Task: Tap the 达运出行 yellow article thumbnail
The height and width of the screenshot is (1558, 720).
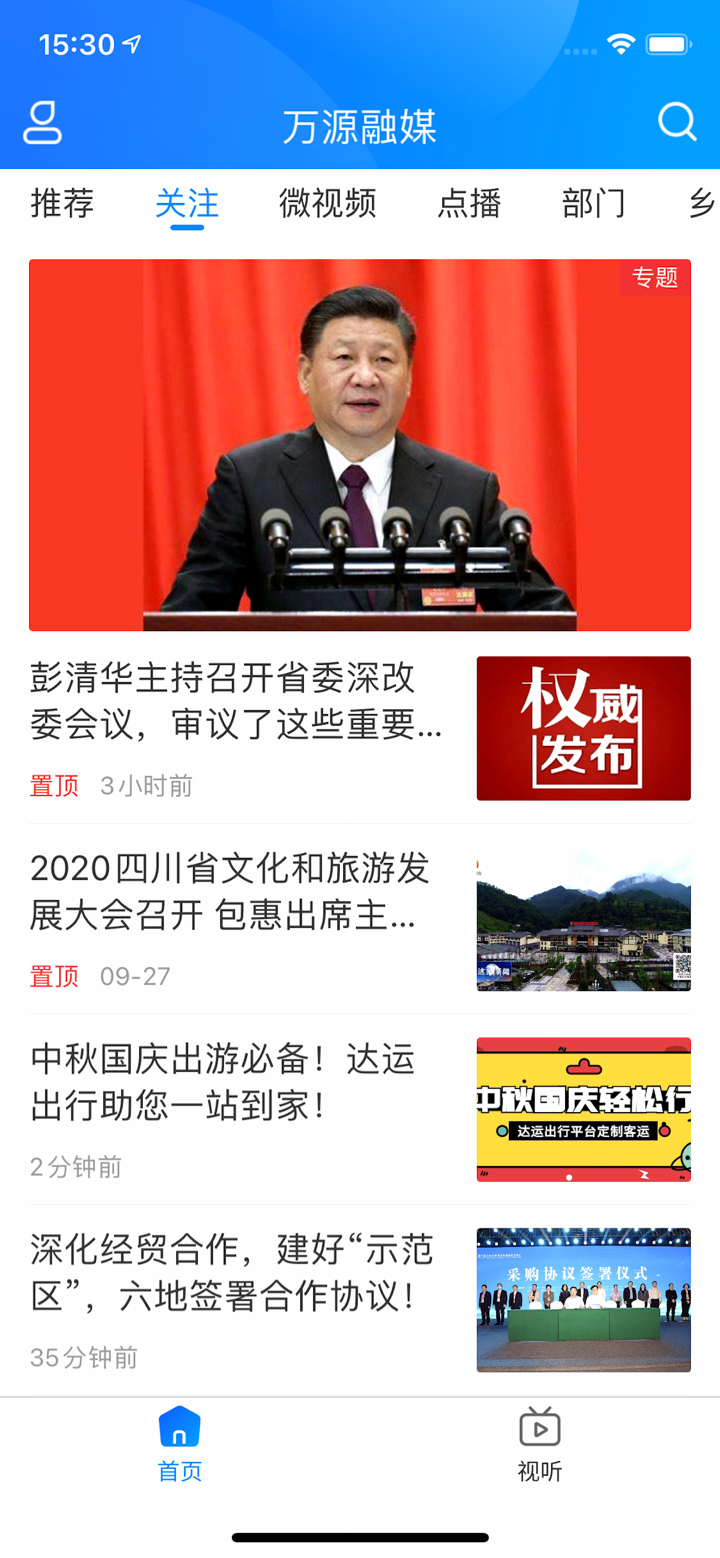Action: pos(583,1109)
